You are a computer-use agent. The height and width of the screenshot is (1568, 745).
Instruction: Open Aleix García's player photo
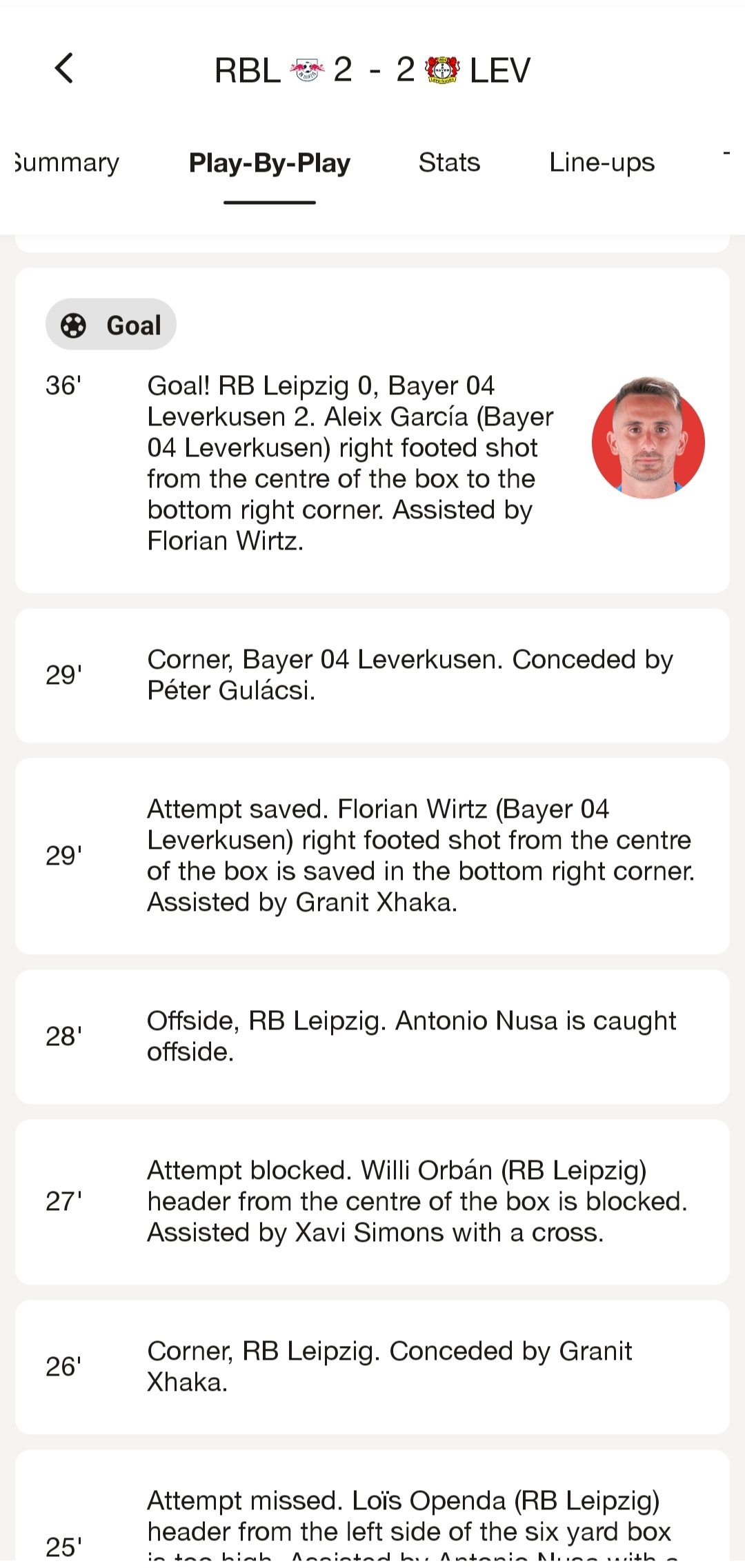click(648, 439)
